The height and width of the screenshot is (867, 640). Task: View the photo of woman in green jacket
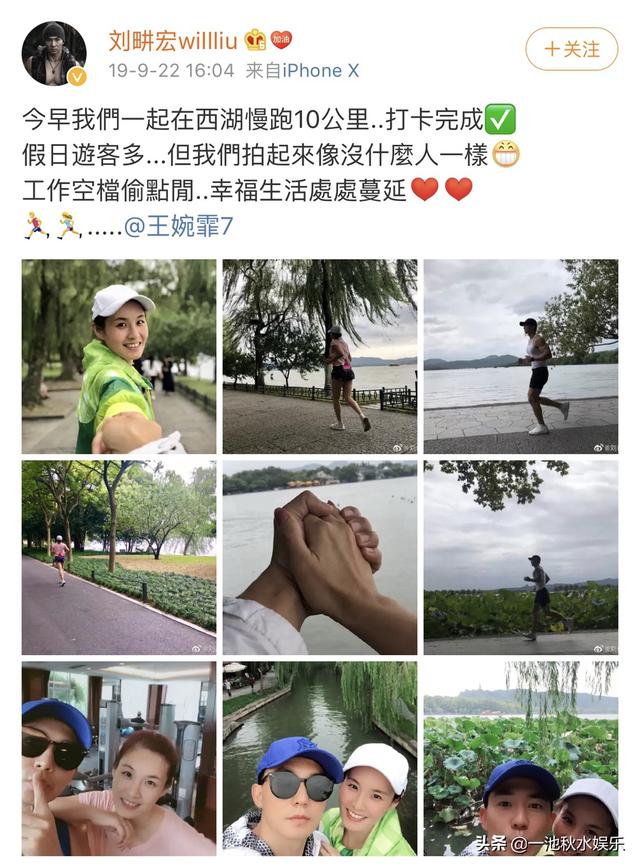coord(119,357)
